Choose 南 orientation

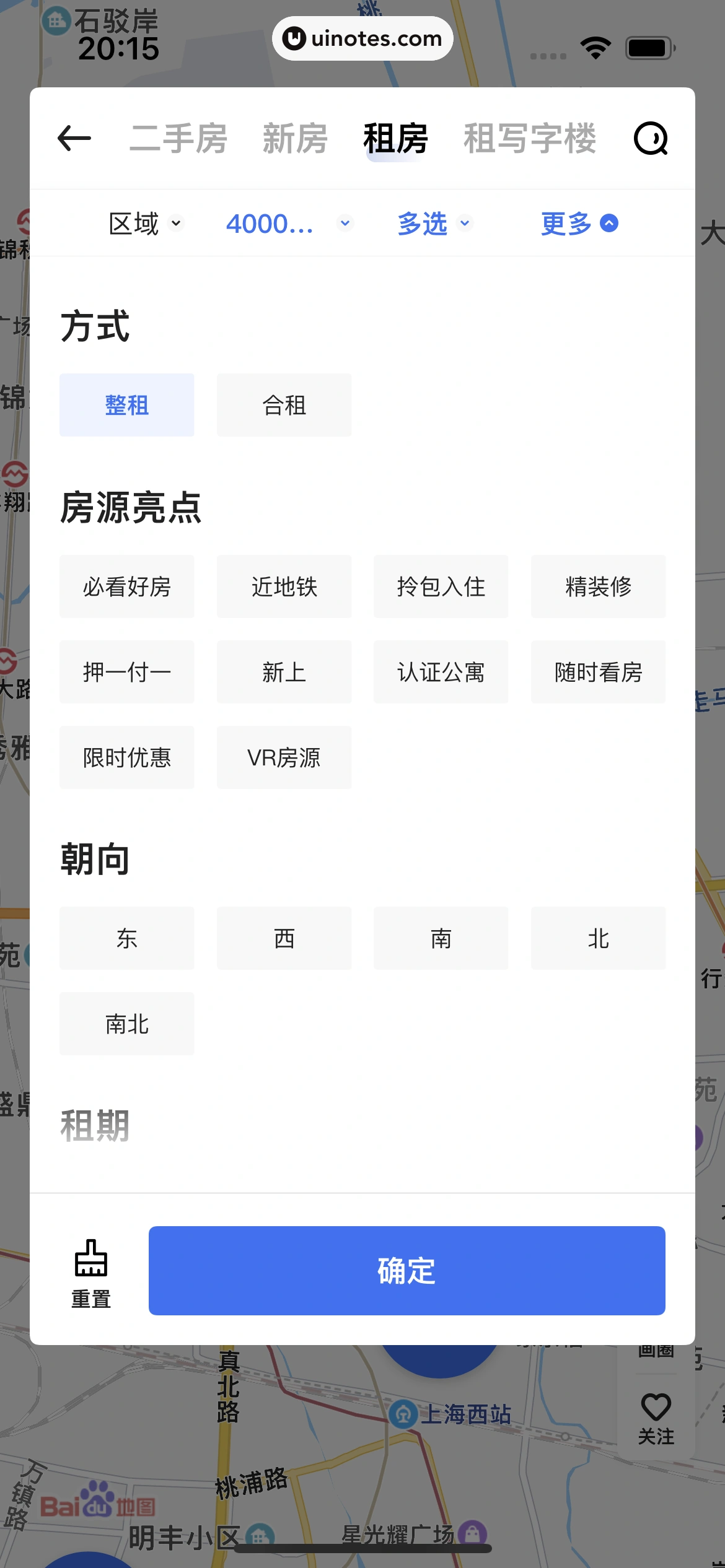click(x=441, y=938)
